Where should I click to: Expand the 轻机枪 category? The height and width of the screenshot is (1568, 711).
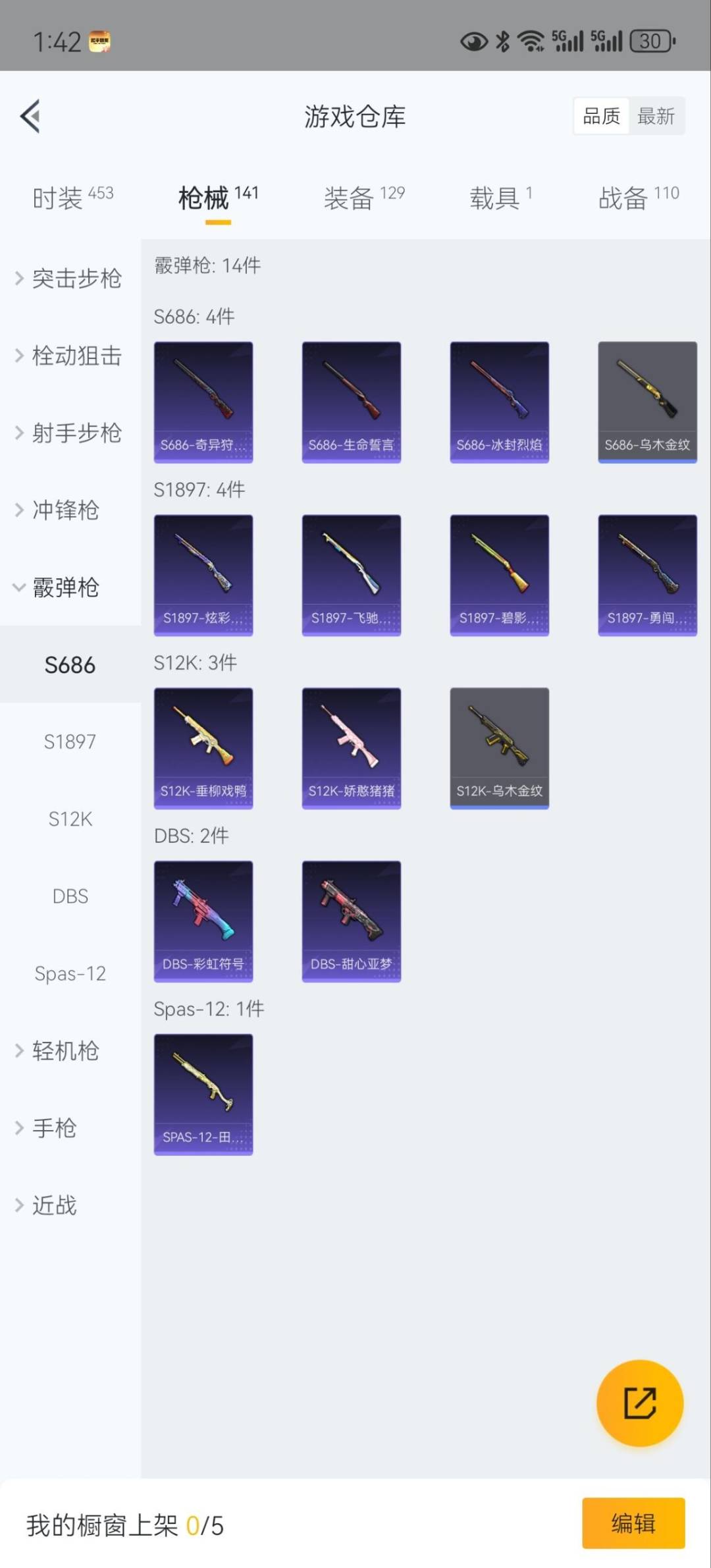tap(66, 1051)
